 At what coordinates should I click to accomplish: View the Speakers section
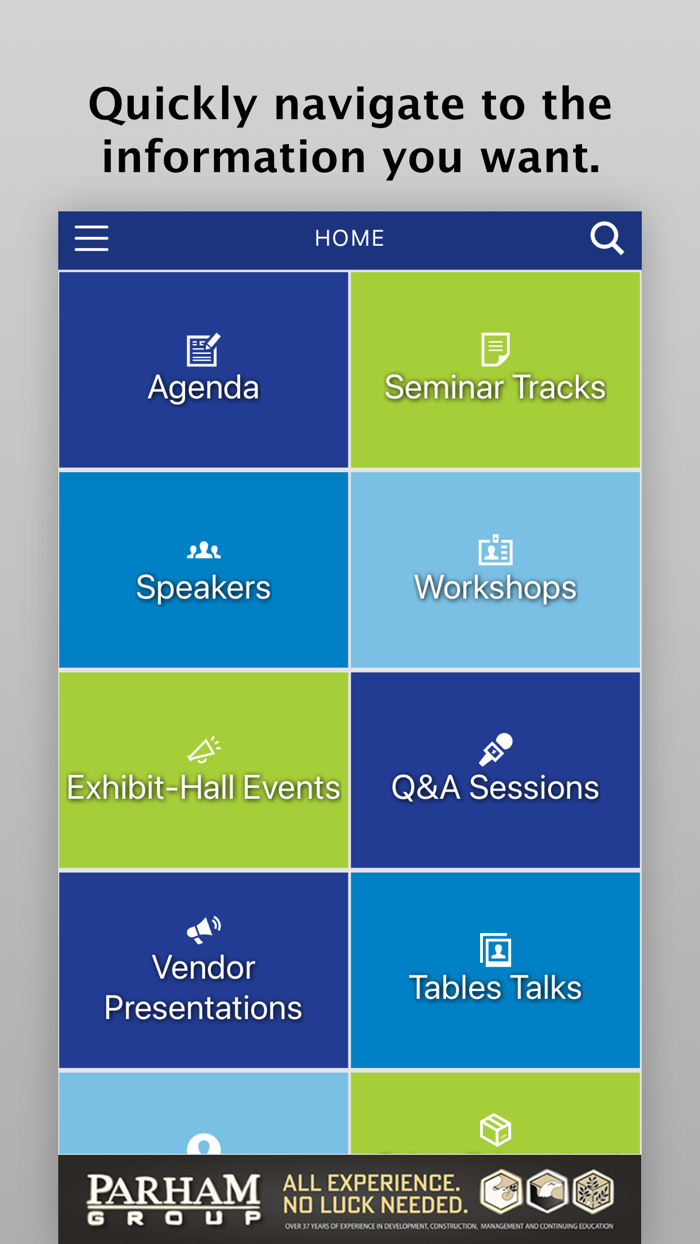tap(203, 570)
